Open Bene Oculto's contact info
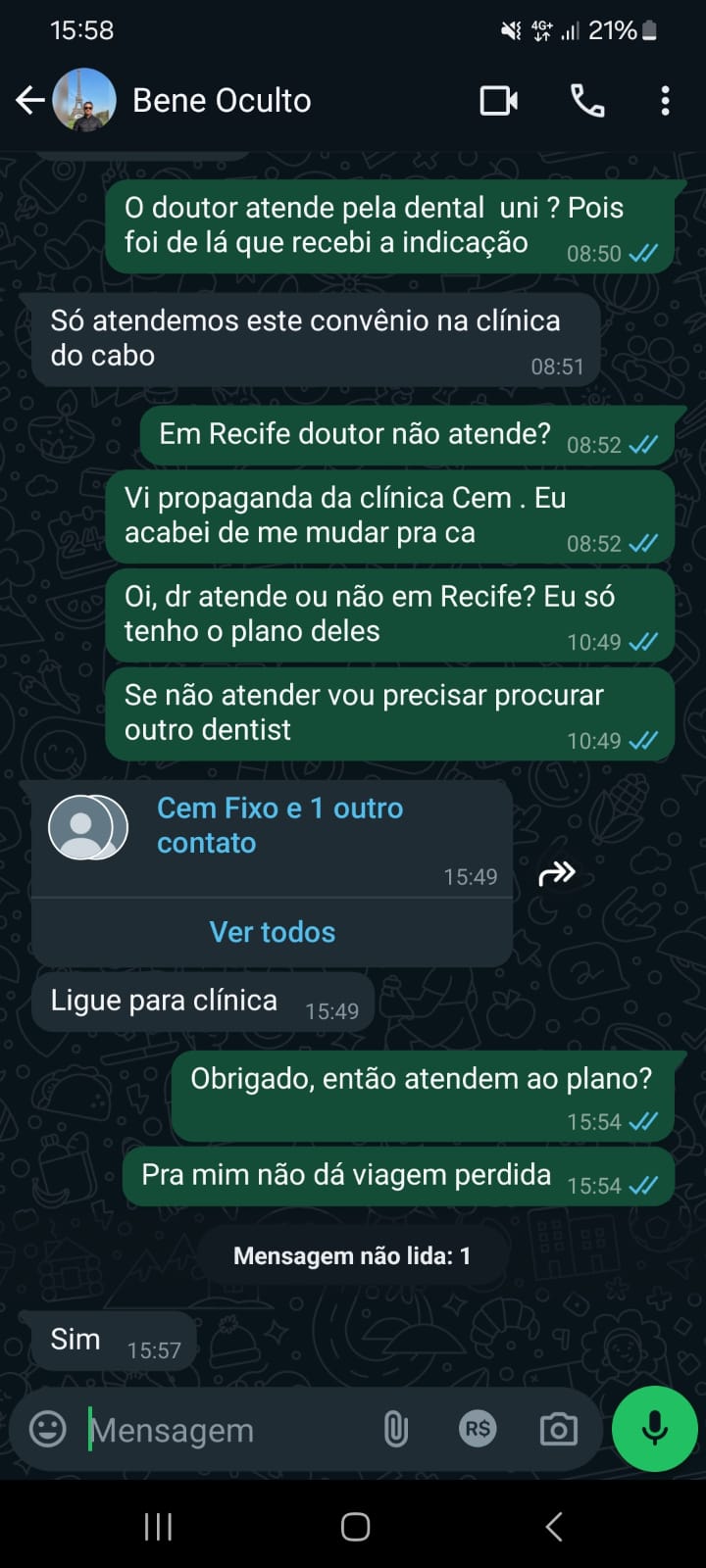Viewport: 706px width, 1568px height. 222,100
